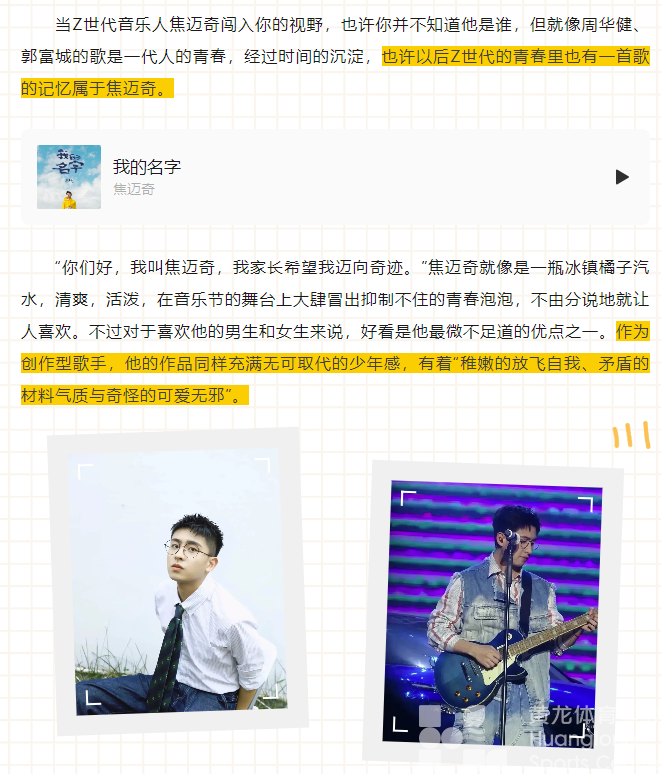Play the song 我的名字

622,177
